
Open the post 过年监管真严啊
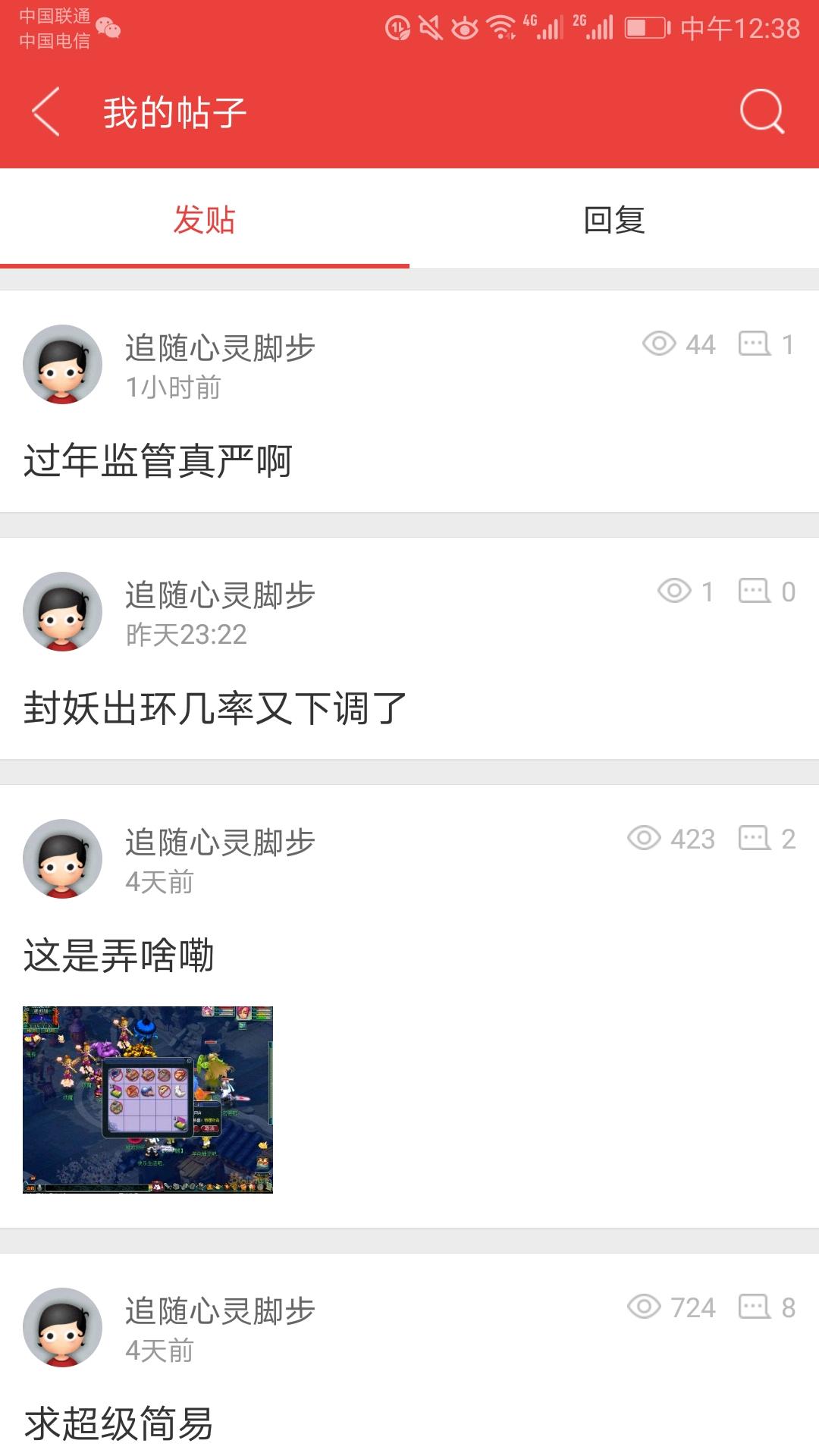click(x=158, y=460)
